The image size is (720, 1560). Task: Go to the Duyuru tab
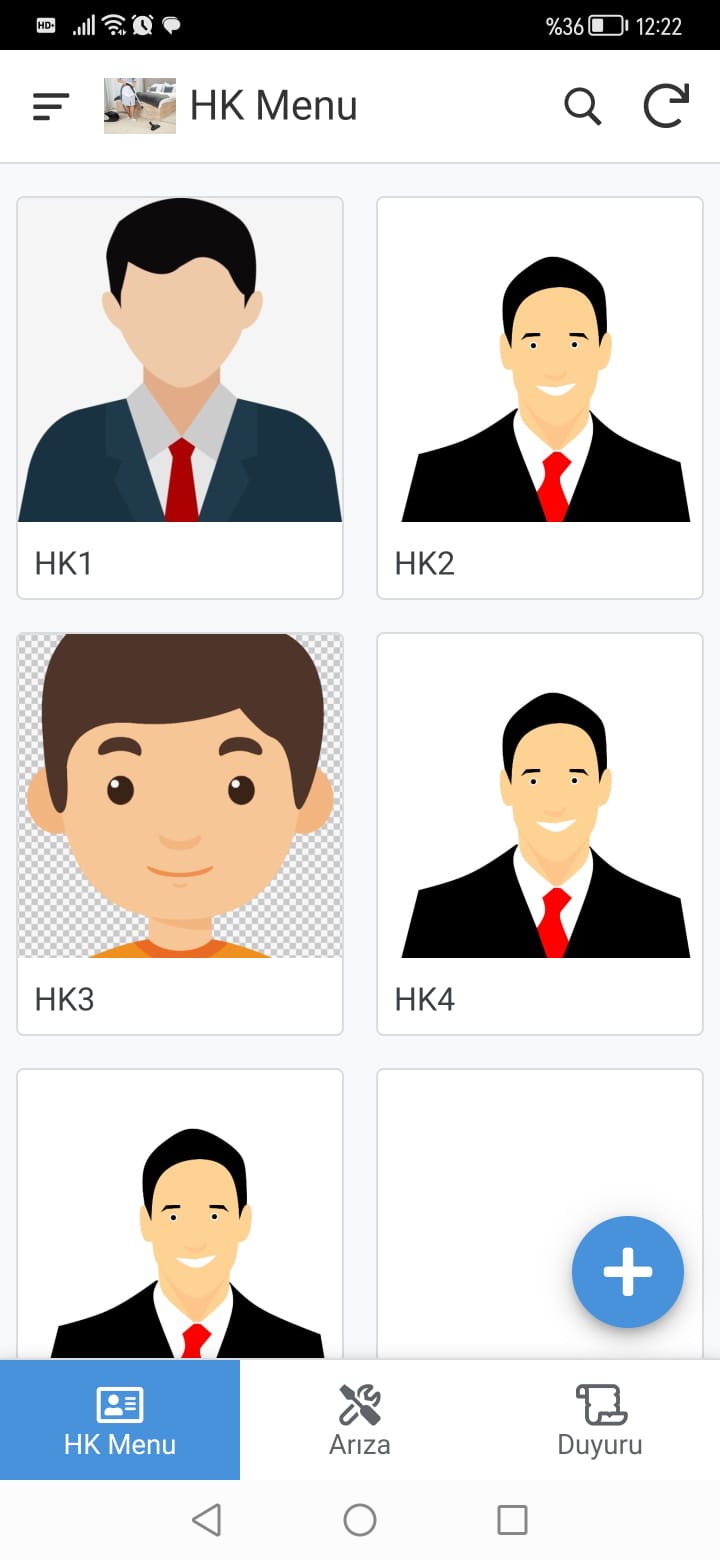click(x=600, y=1420)
